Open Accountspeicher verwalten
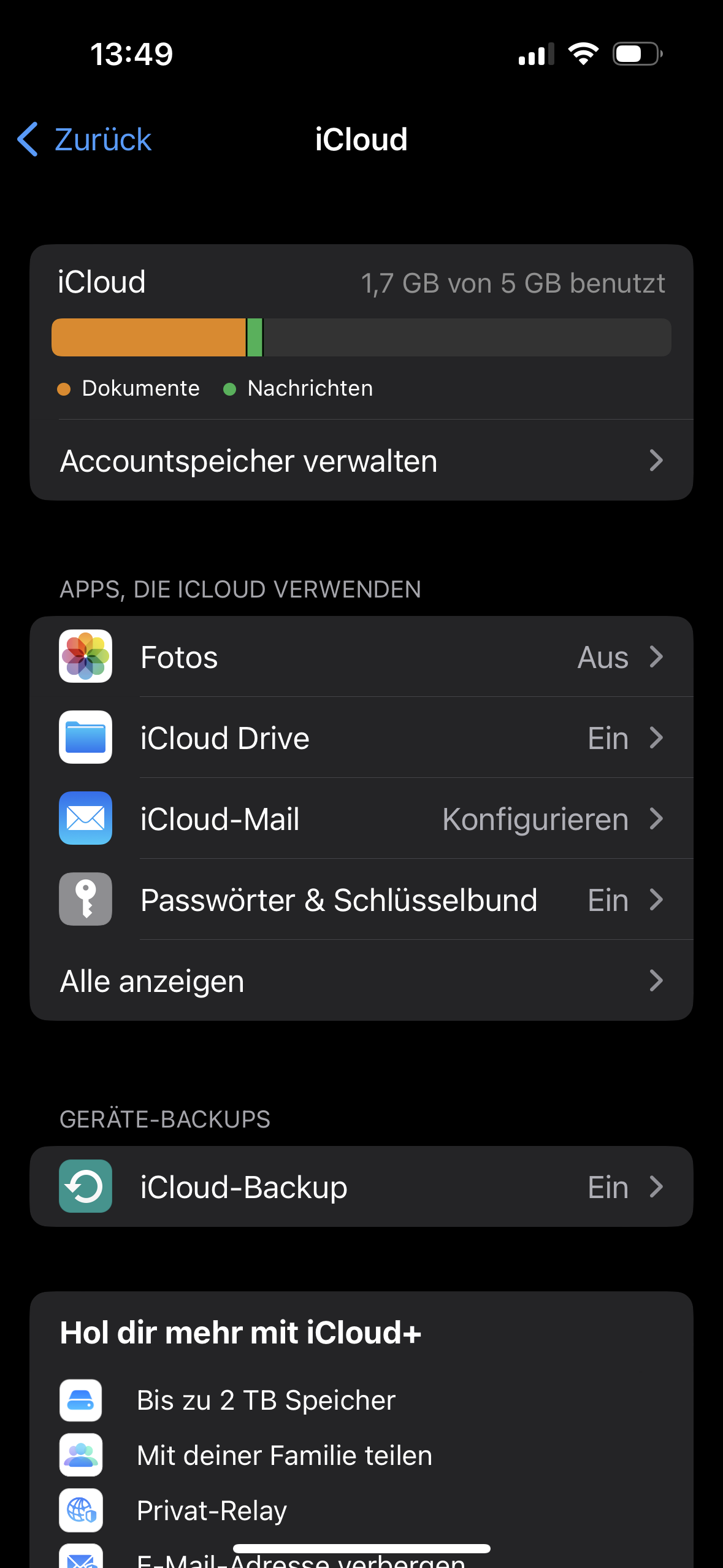Viewport: 723px width, 1568px height. [x=361, y=461]
